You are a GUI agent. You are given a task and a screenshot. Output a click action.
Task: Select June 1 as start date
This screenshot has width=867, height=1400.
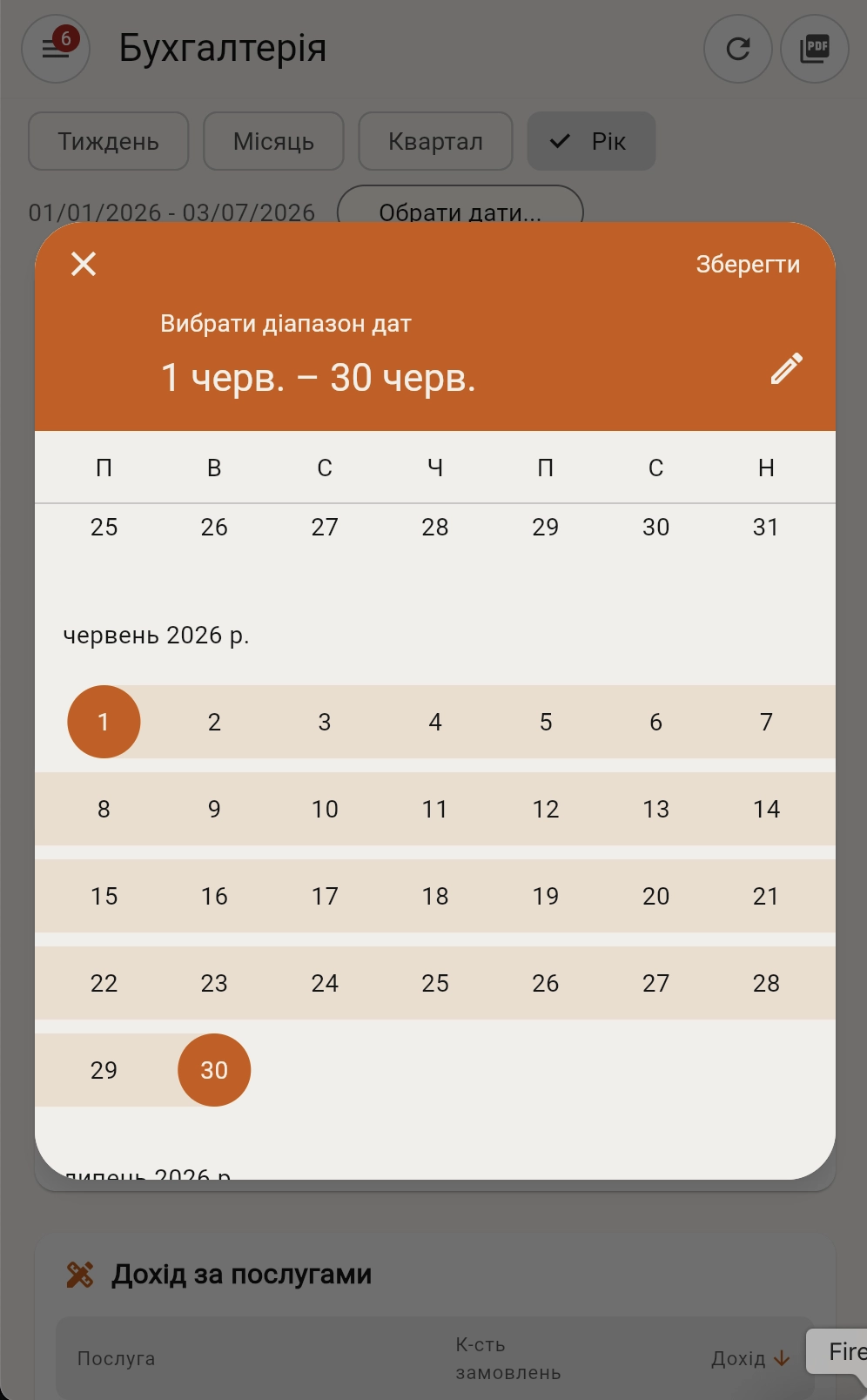(x=104, y=722)
